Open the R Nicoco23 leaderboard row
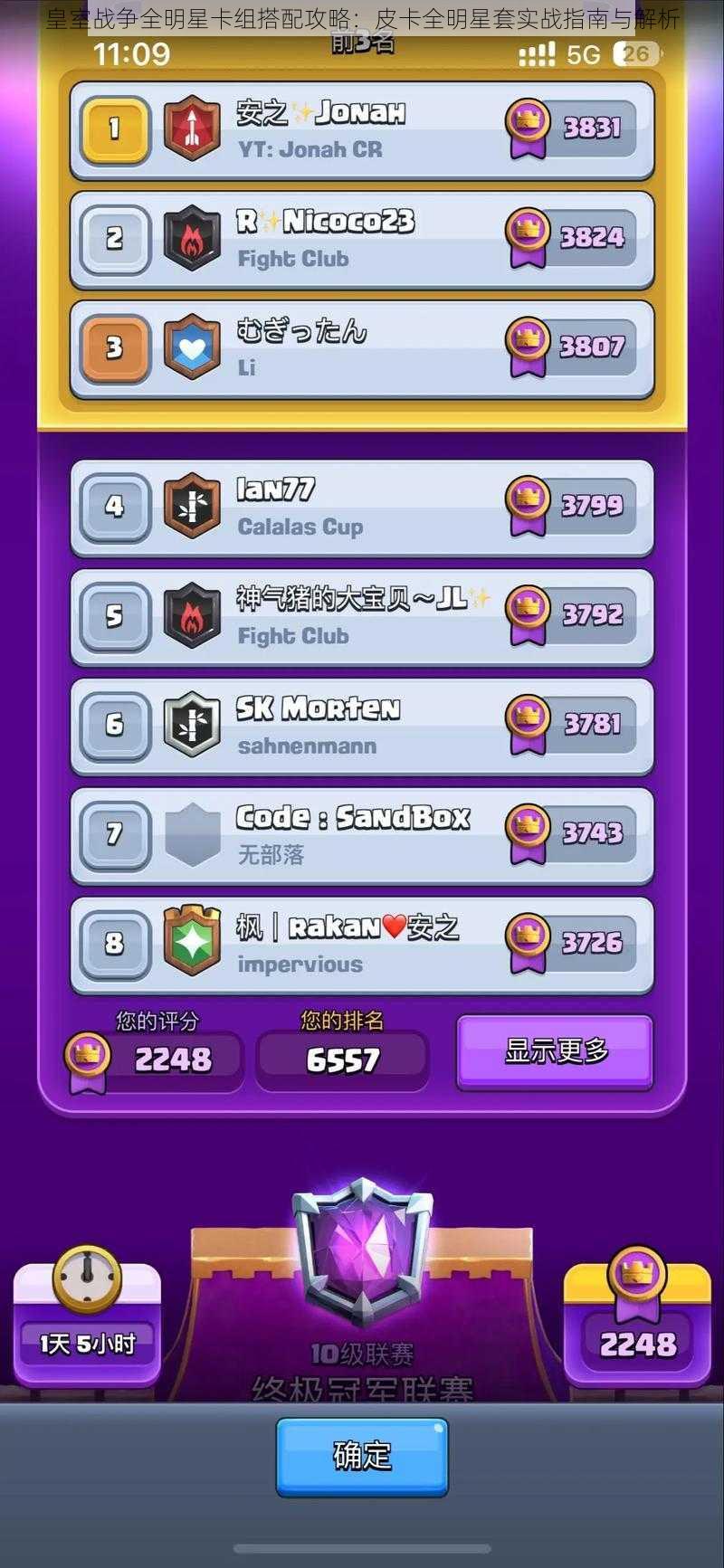 click(x=362, y=239)
